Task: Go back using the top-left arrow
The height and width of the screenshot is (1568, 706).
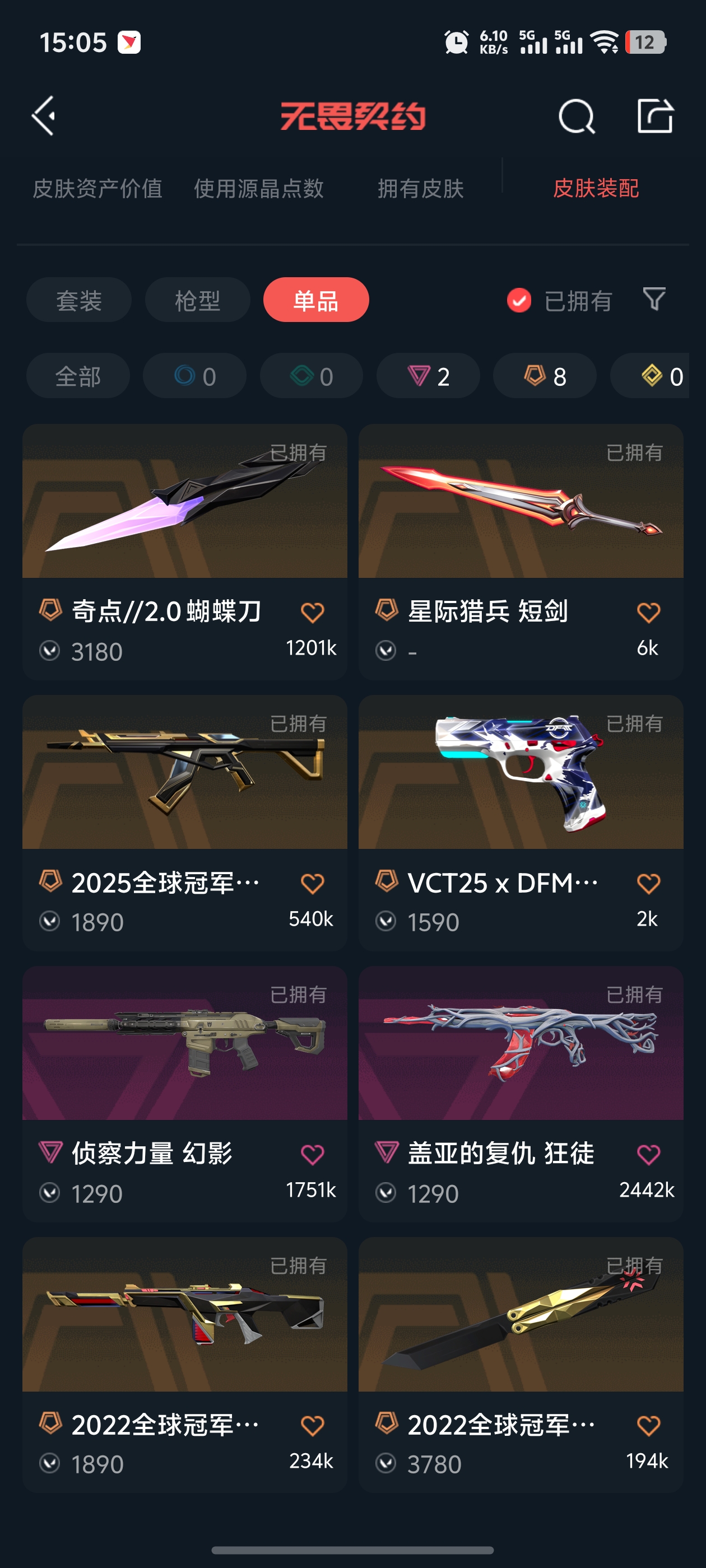Action: (x=44, y=116)
